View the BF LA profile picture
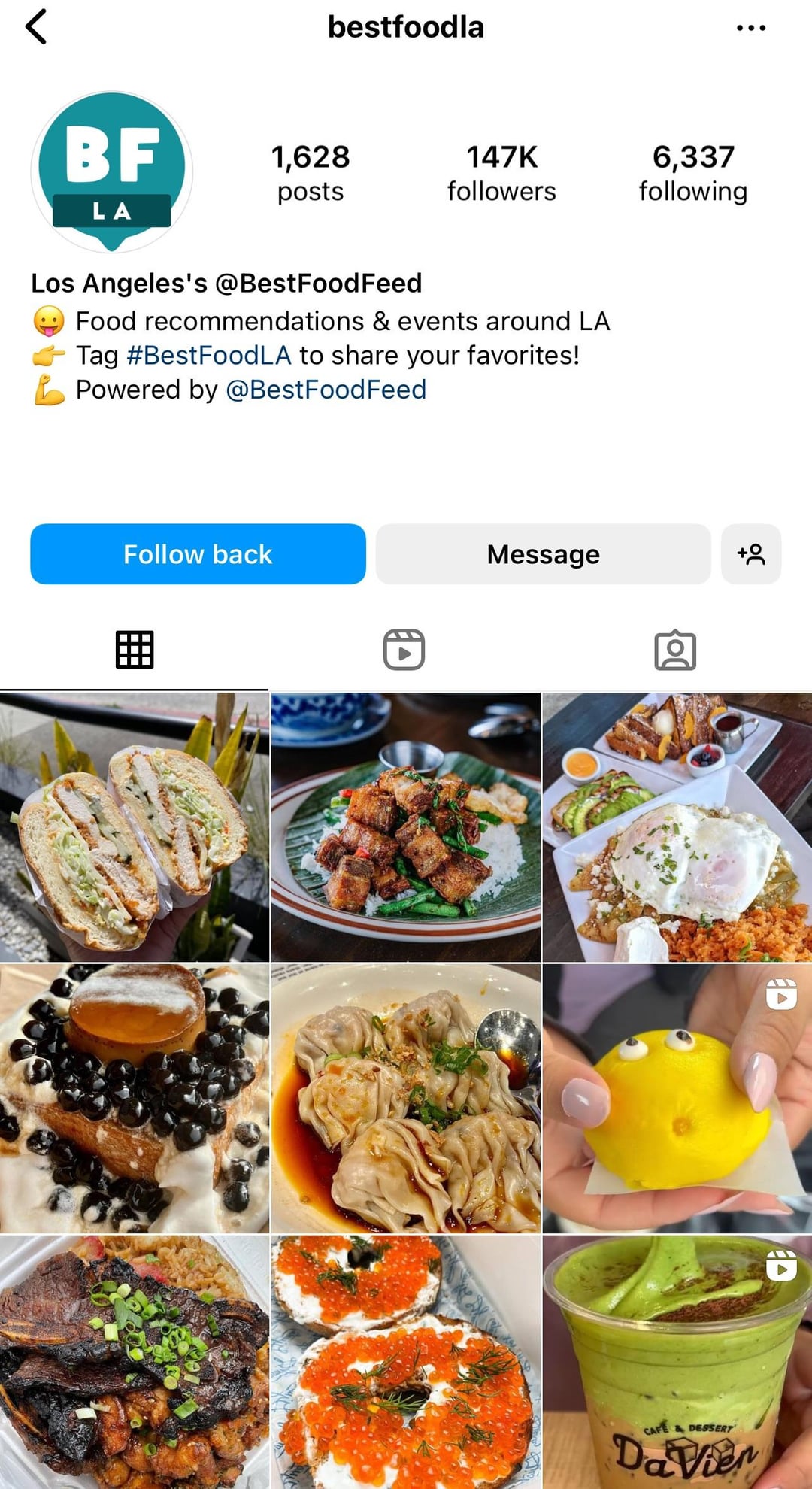 pos(112,171)
